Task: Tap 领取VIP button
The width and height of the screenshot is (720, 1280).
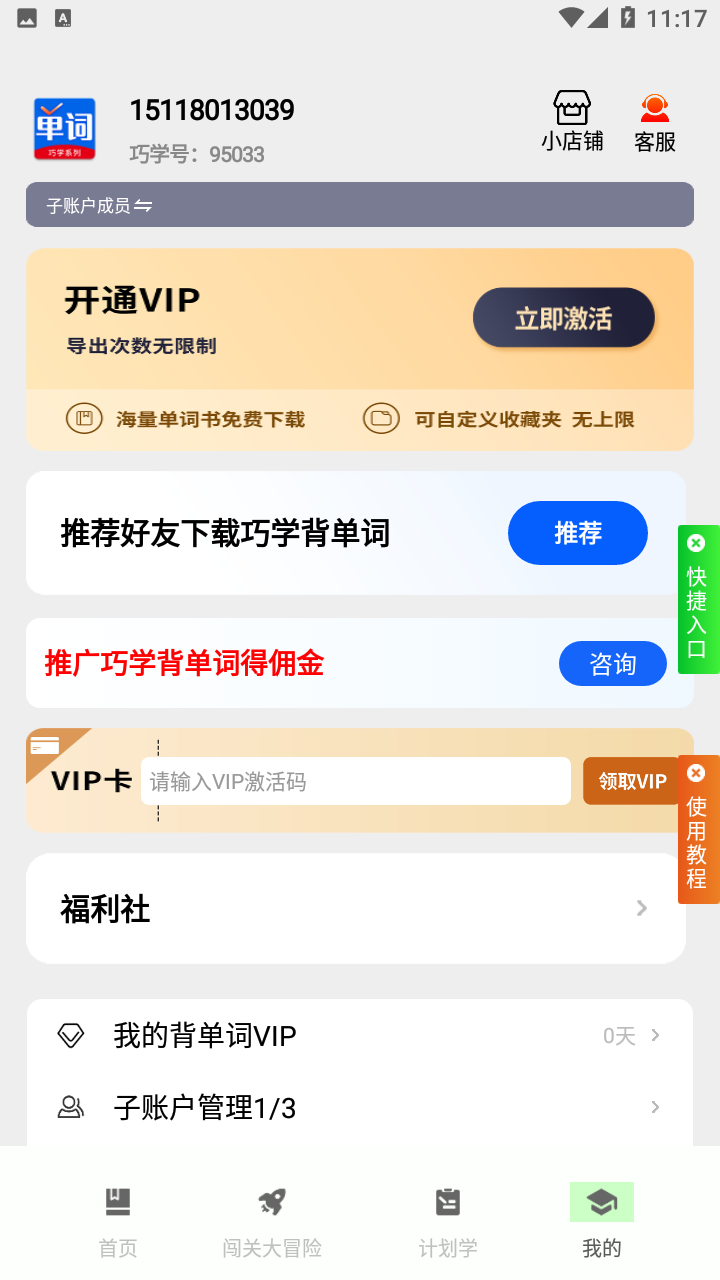Action: 632,781
